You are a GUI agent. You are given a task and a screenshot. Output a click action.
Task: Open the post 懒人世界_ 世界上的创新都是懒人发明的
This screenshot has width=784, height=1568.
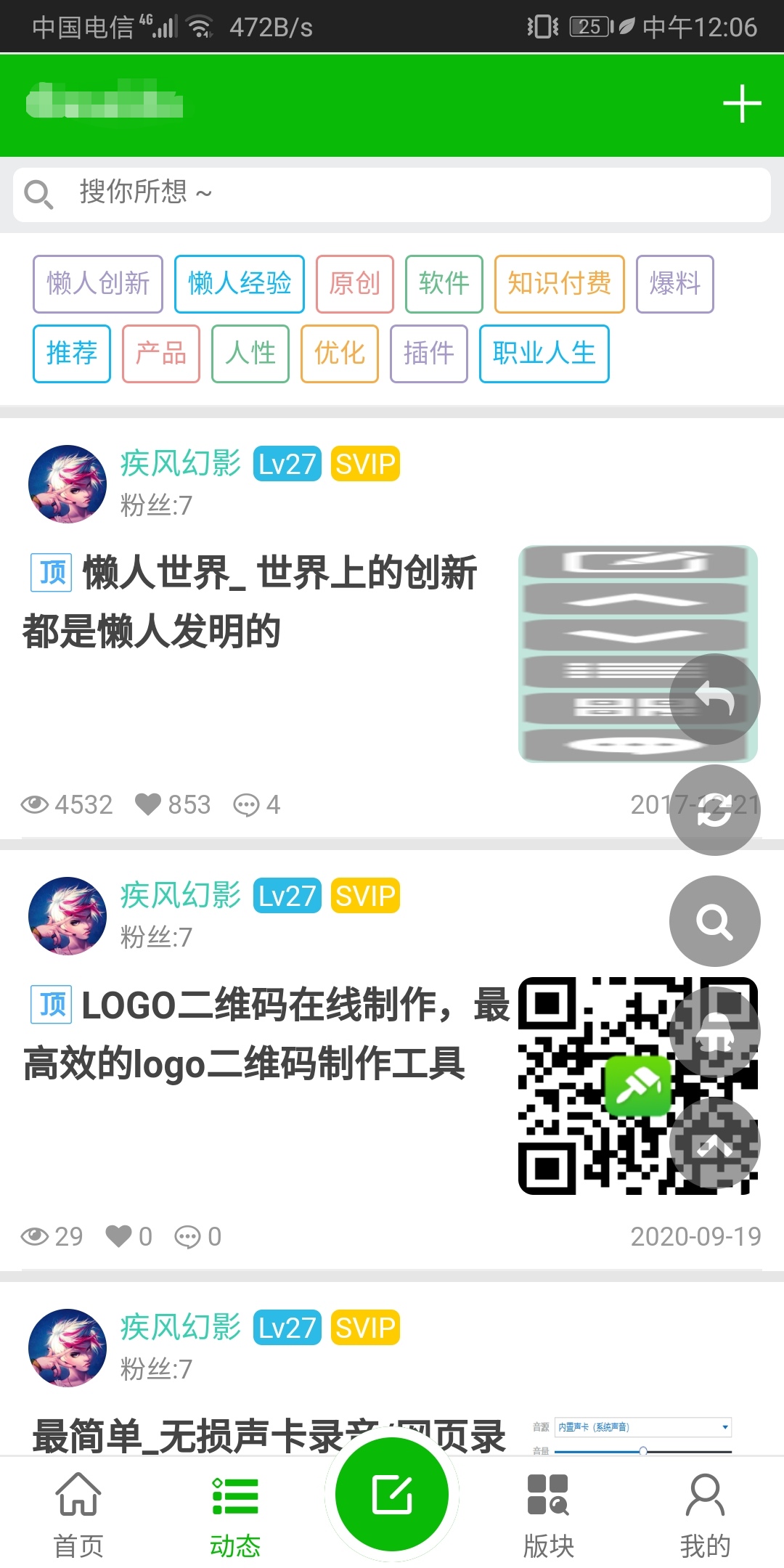point(250,602)
